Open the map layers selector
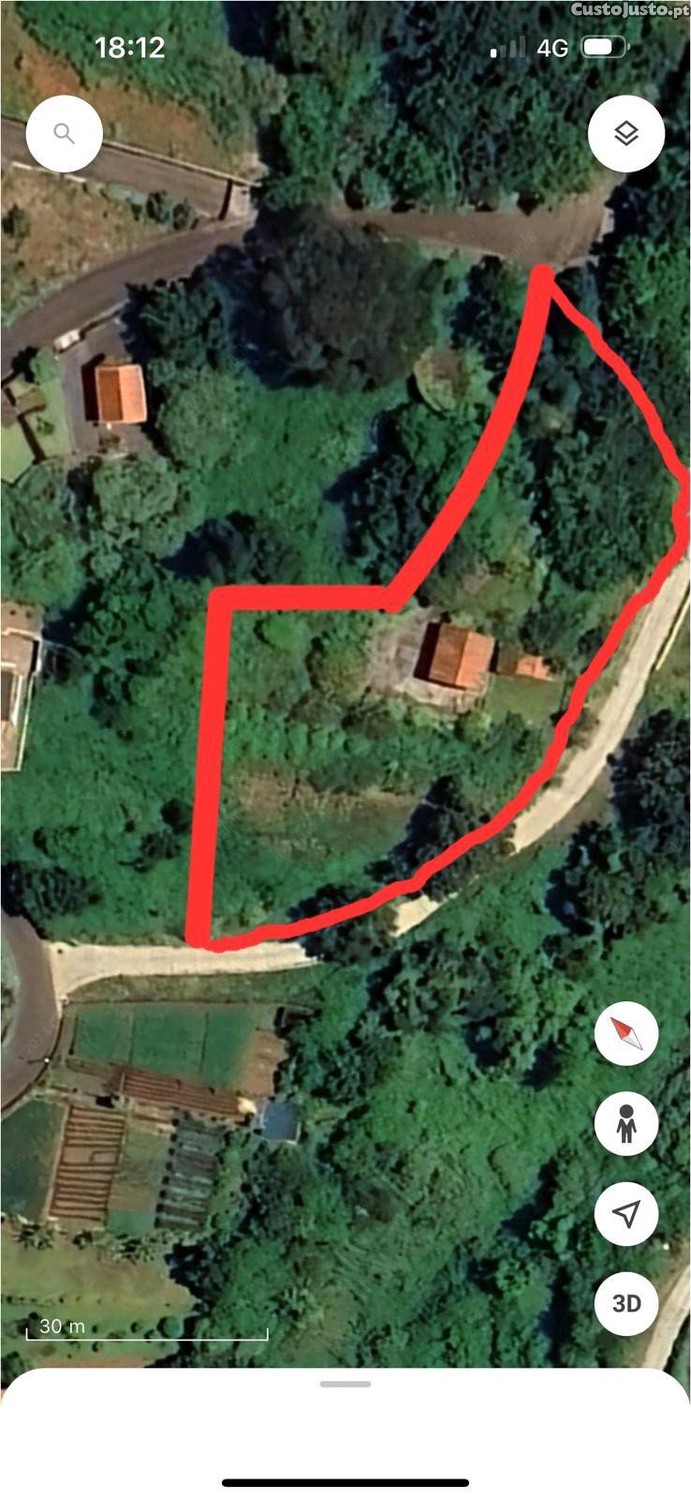The width and height of the screenshot is (691, 1500). [626, 134]
